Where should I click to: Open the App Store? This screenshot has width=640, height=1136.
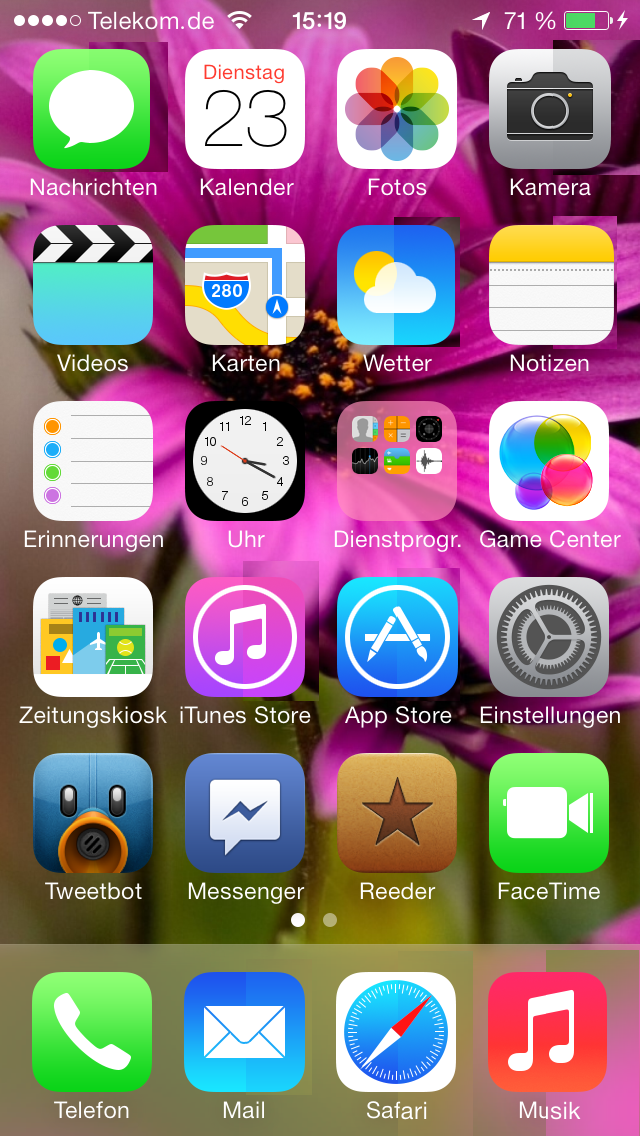[x=397, y=638]
